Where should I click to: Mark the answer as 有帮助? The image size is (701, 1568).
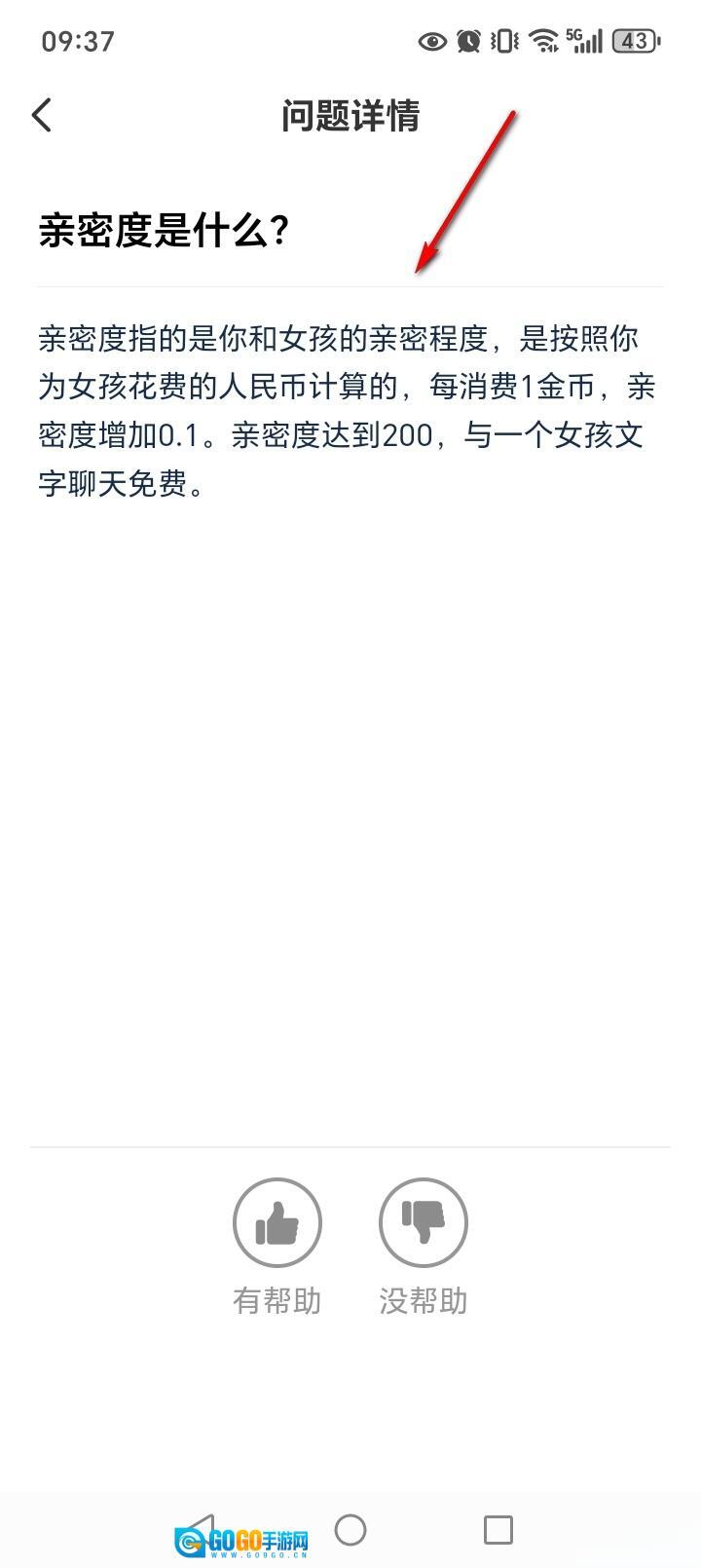point(277,1222)
